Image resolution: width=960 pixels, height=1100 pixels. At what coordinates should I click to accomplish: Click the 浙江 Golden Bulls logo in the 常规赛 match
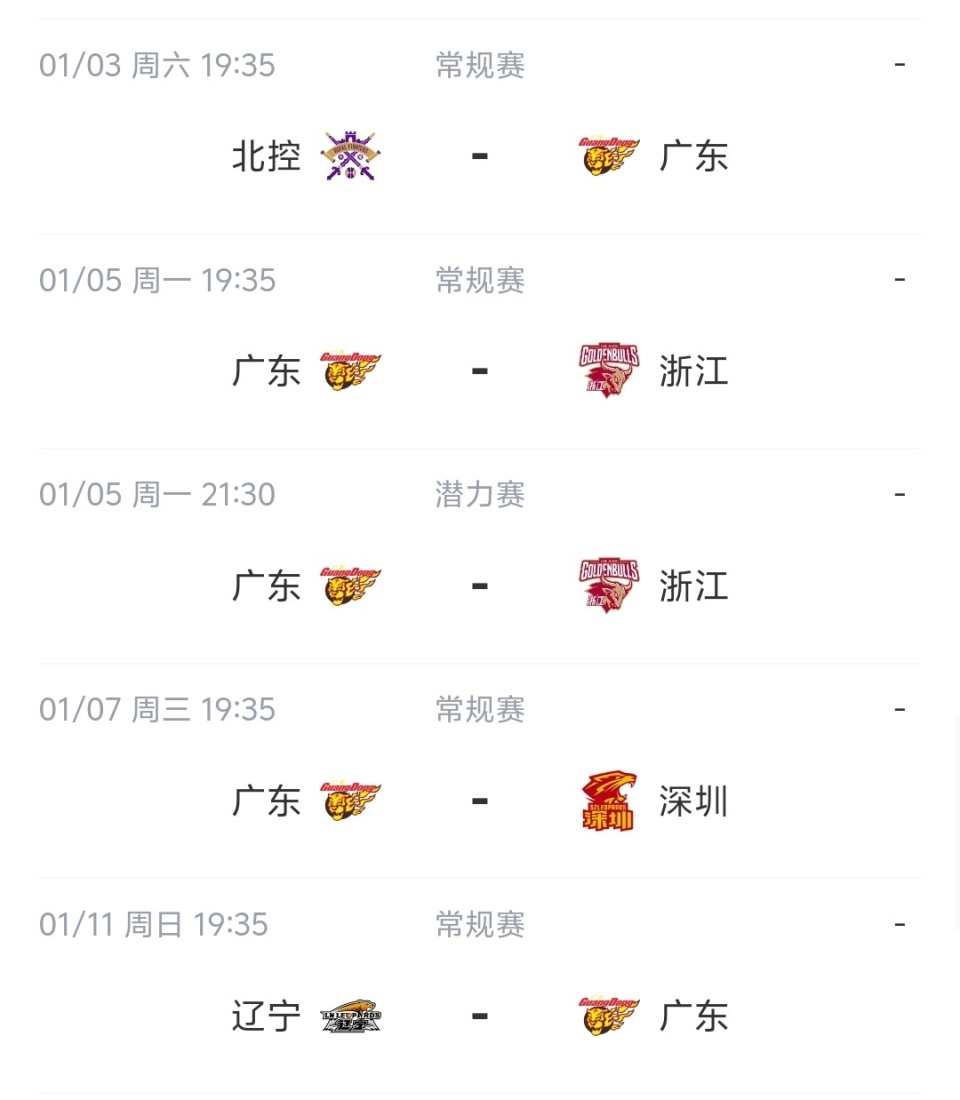(x=609, y=370)
